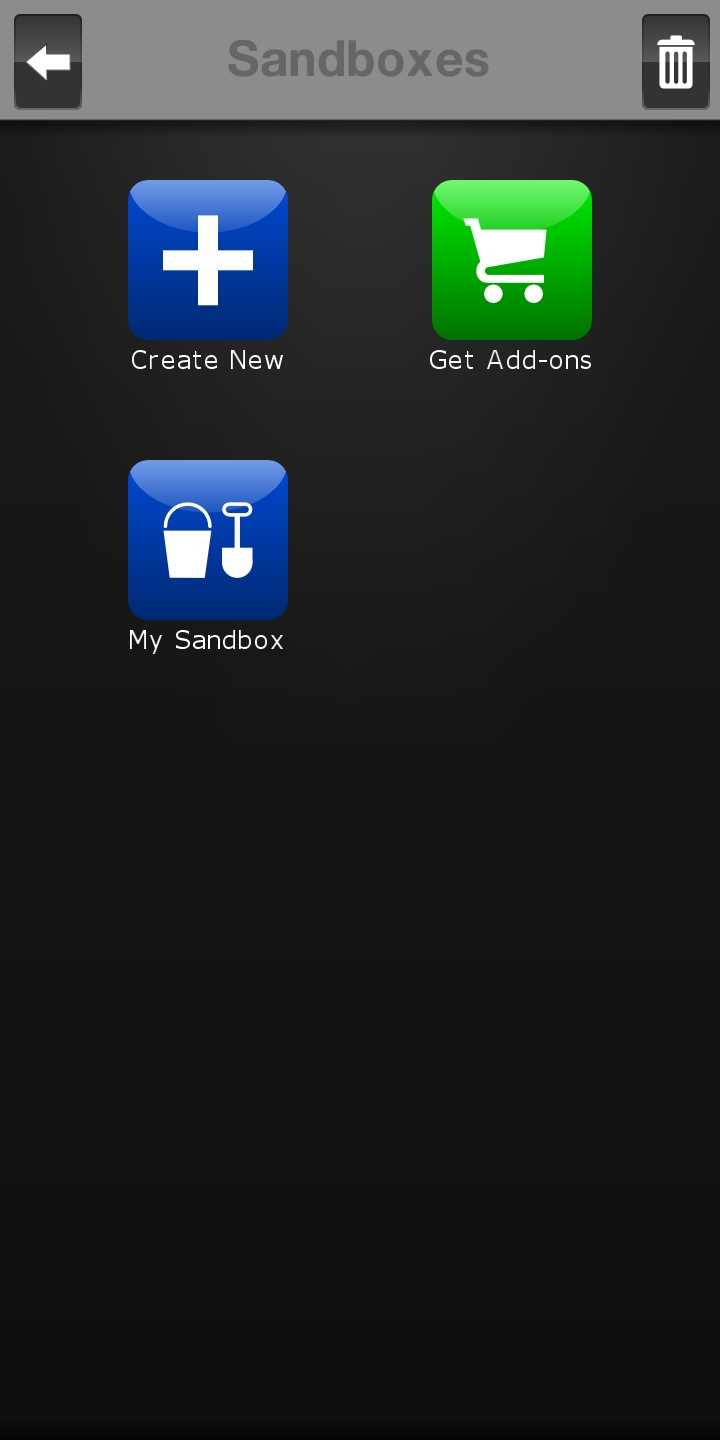Go back using the arrow button

coord(48,62)
